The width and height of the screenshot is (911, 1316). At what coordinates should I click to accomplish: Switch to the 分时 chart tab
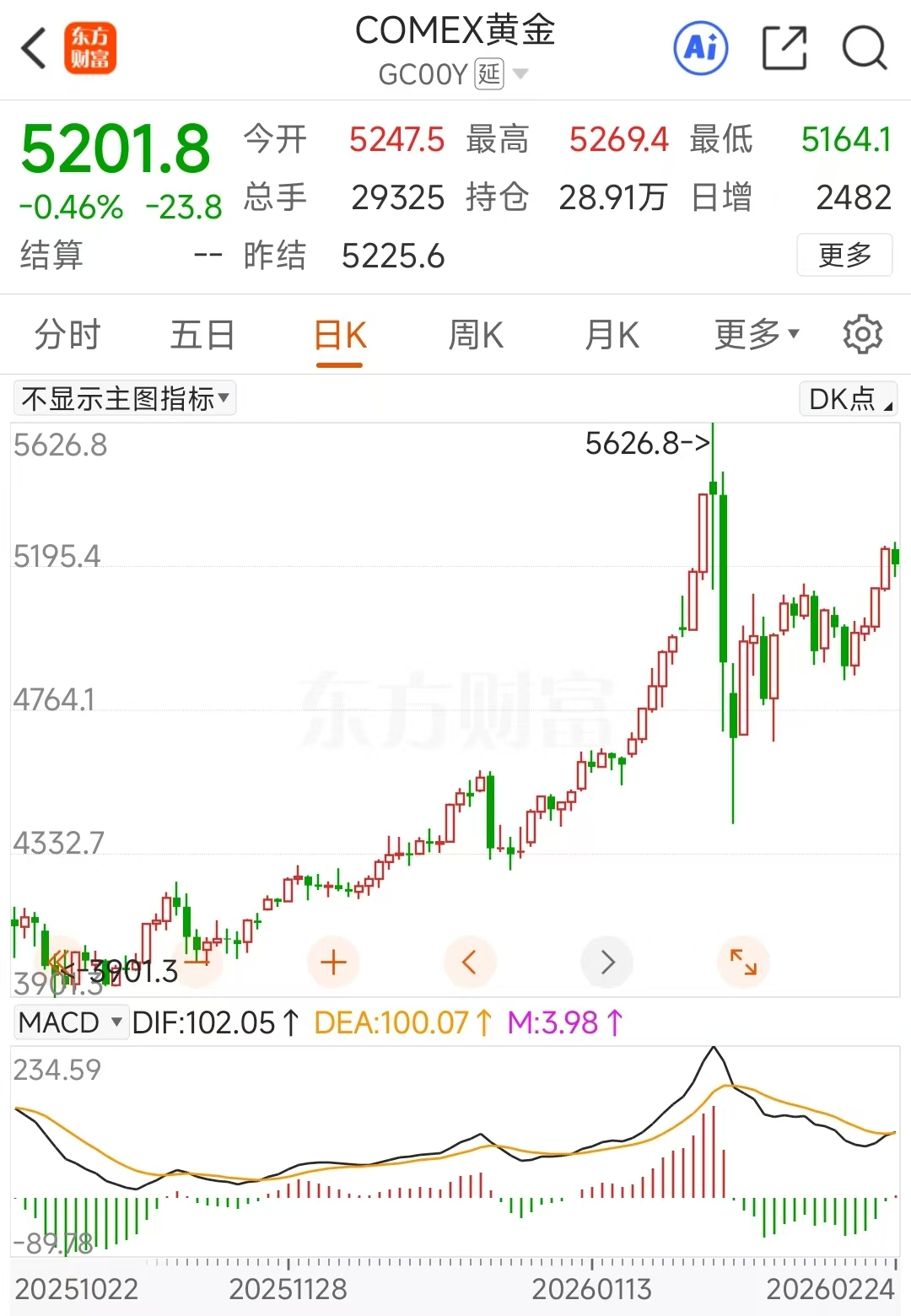coord(67,336)
